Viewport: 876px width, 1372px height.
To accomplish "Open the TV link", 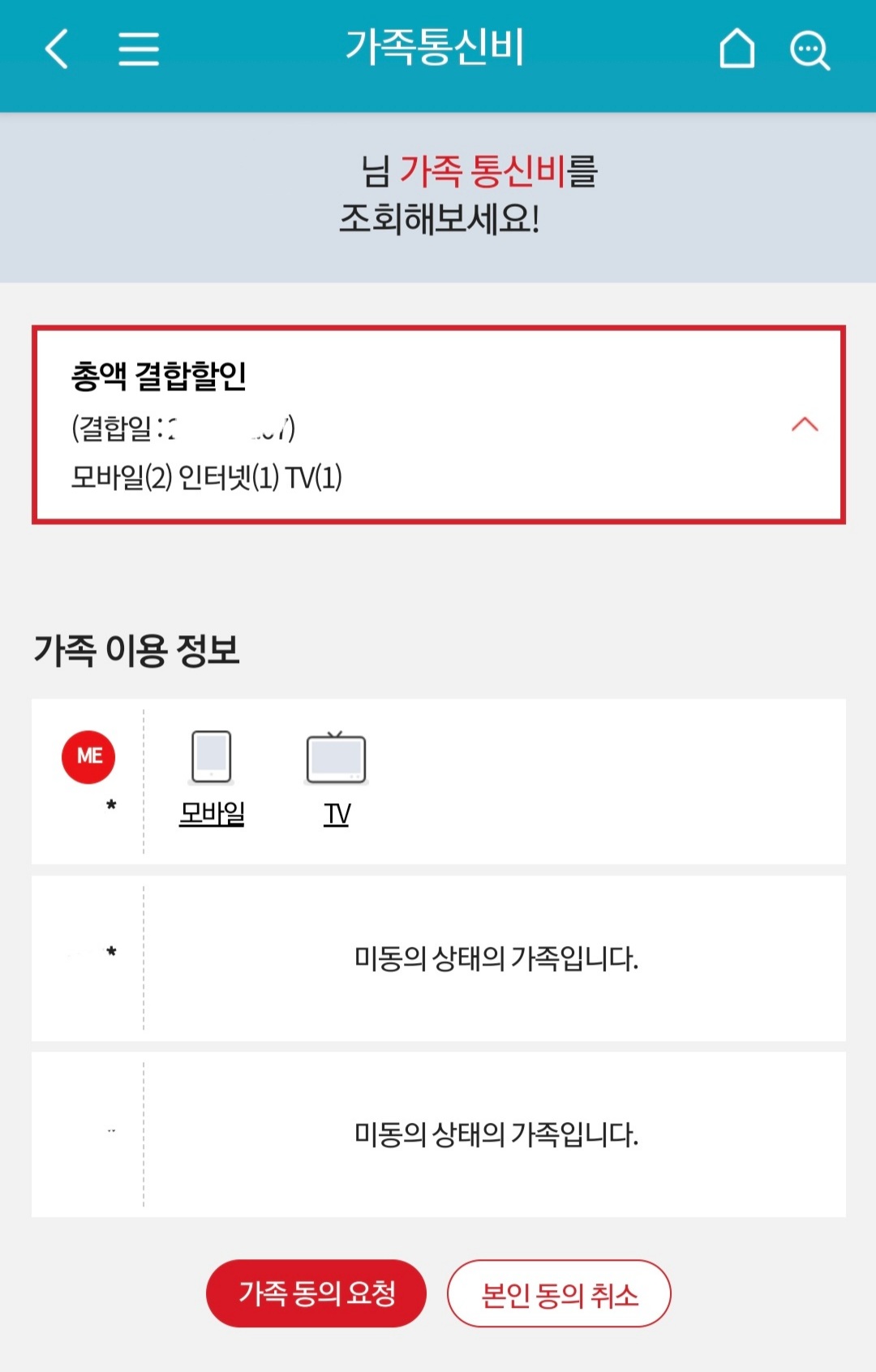I will tap(337, 813).
